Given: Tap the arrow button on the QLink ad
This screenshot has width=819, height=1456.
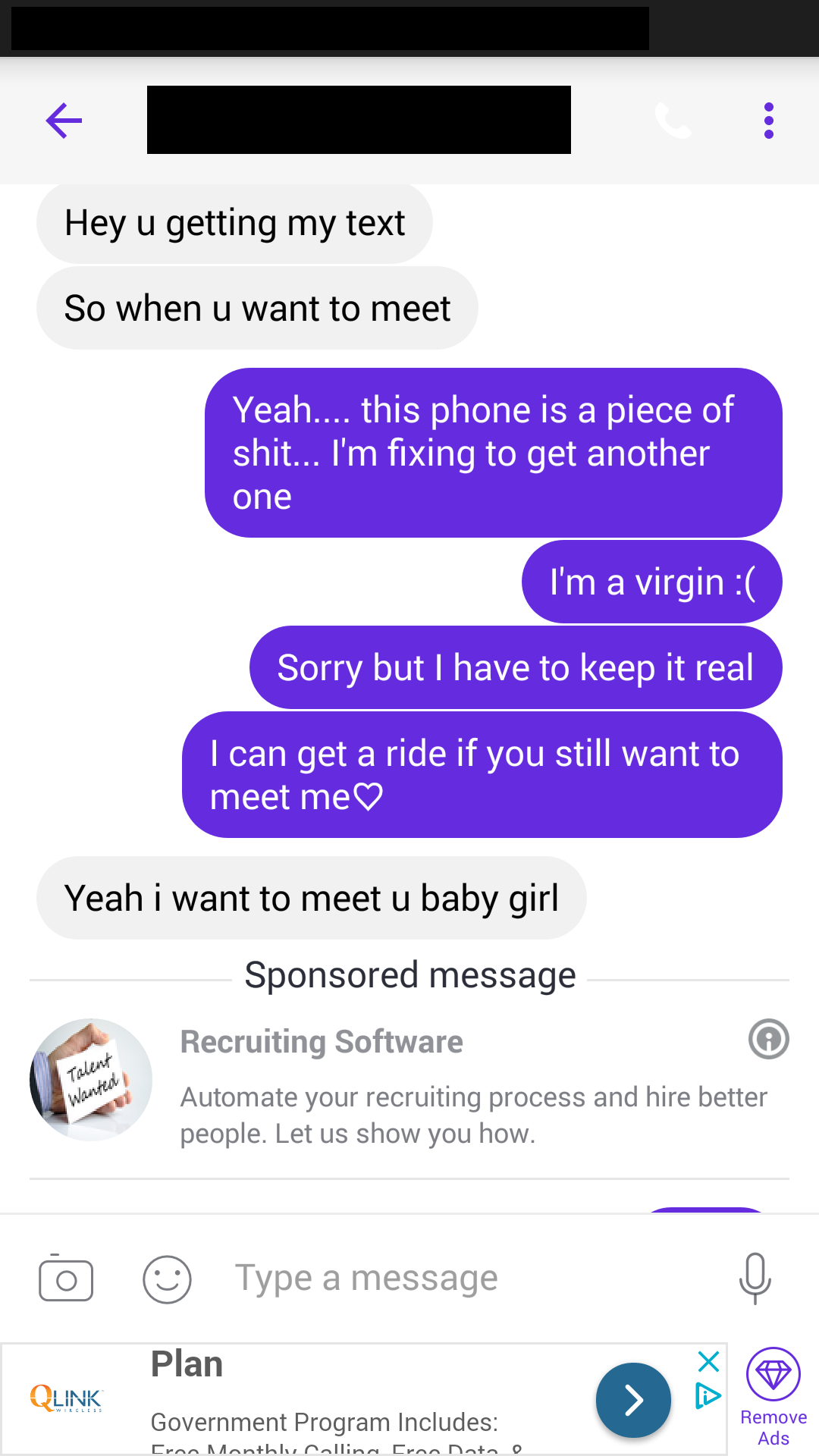Looking at the screenshot, I should click(633, 1400).
